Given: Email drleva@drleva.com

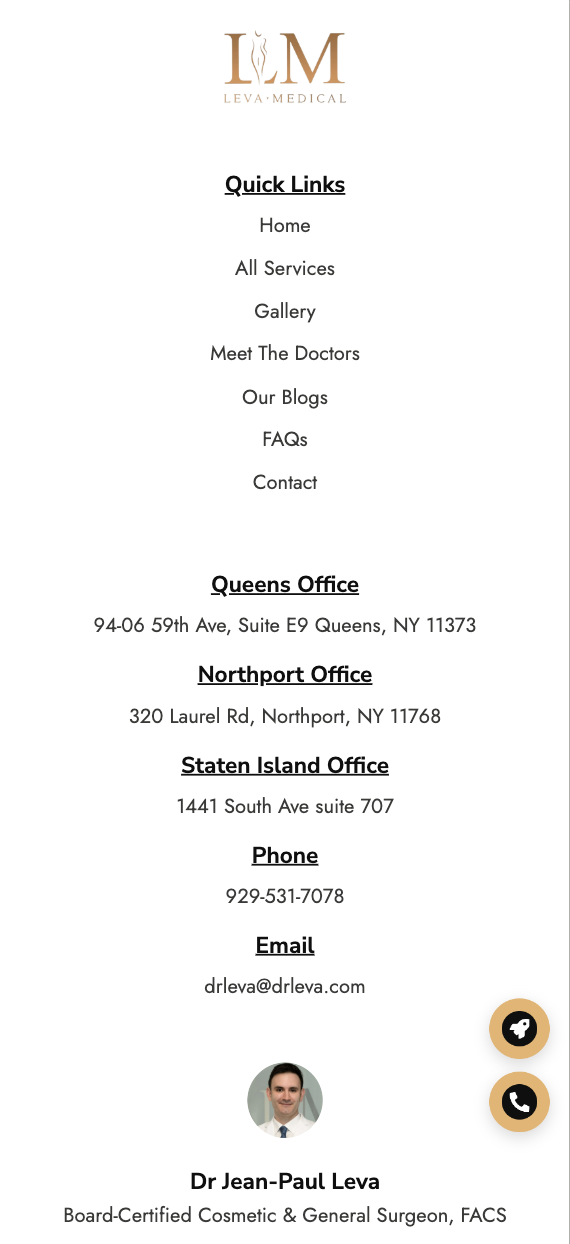Looking at the screenshot, I should tap(285, 986).
